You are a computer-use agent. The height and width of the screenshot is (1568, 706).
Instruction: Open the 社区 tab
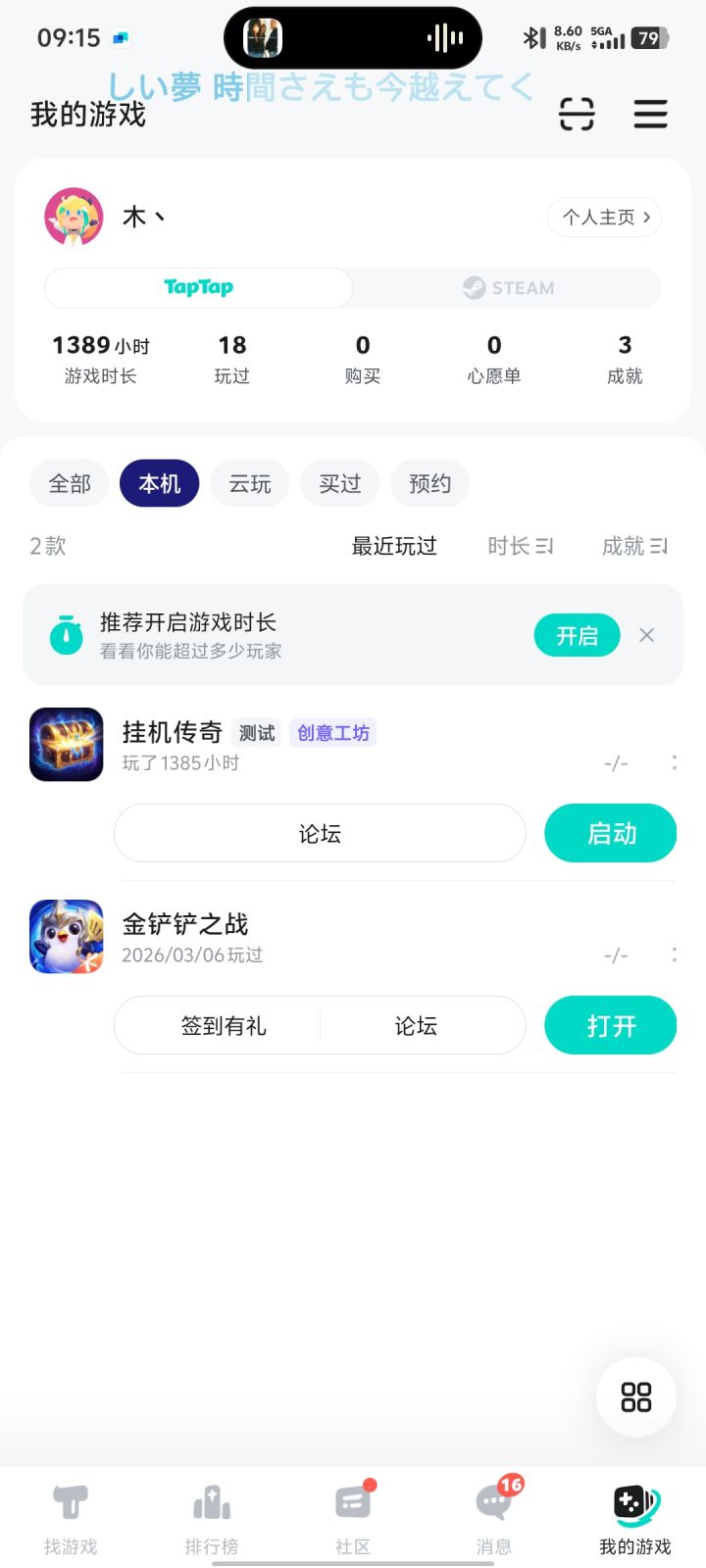tap(352, 1499)
